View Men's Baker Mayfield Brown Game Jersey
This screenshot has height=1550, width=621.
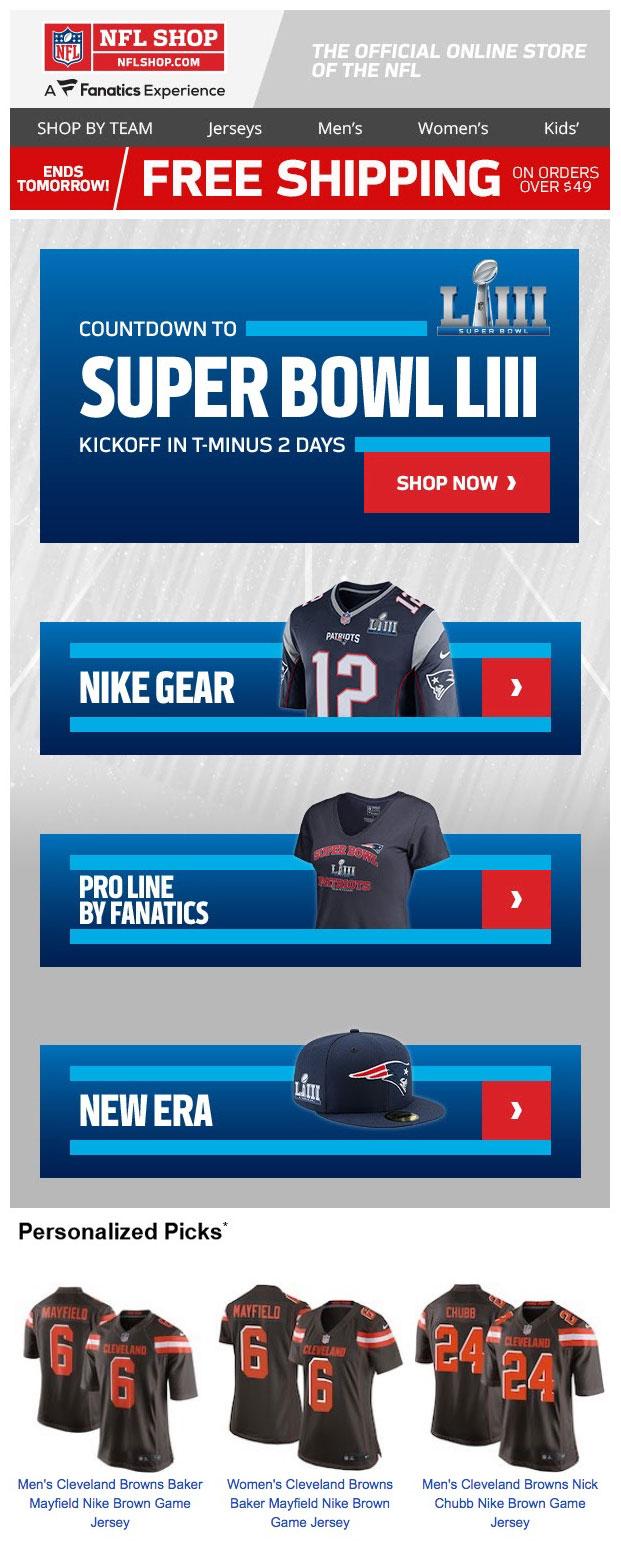(x=110, y=1503)
